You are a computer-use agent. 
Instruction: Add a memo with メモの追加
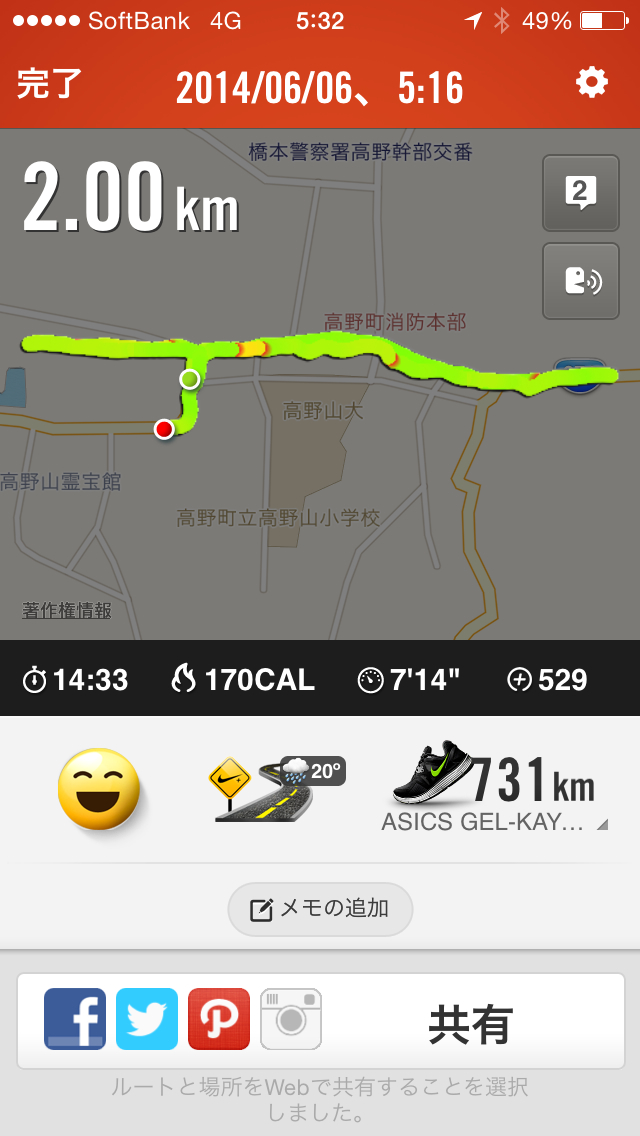click(320, 909)
